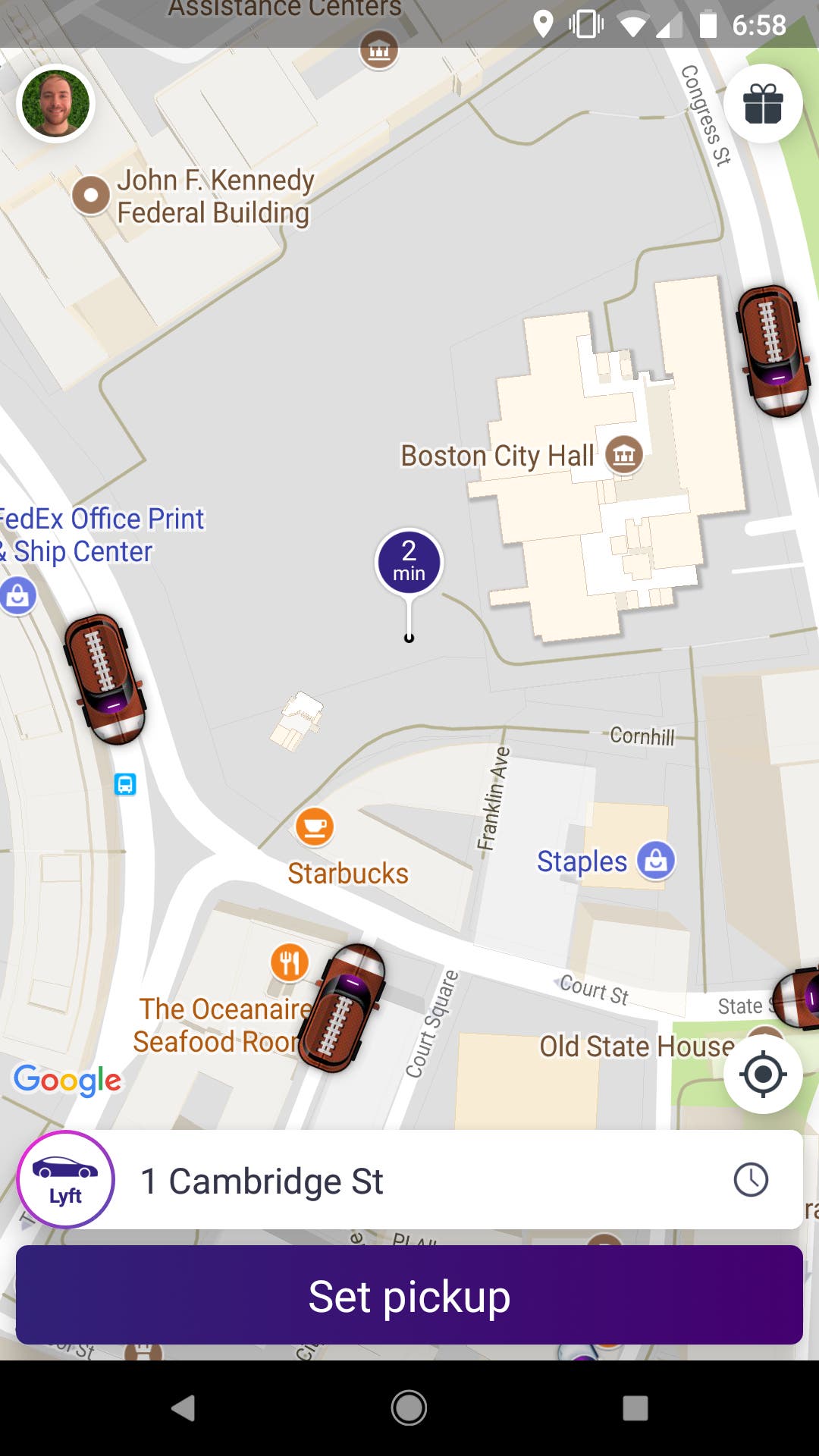Viewport: 819px width, 1456px height.
Task: Change the Lyft ride type
Action: (66, 1179)
